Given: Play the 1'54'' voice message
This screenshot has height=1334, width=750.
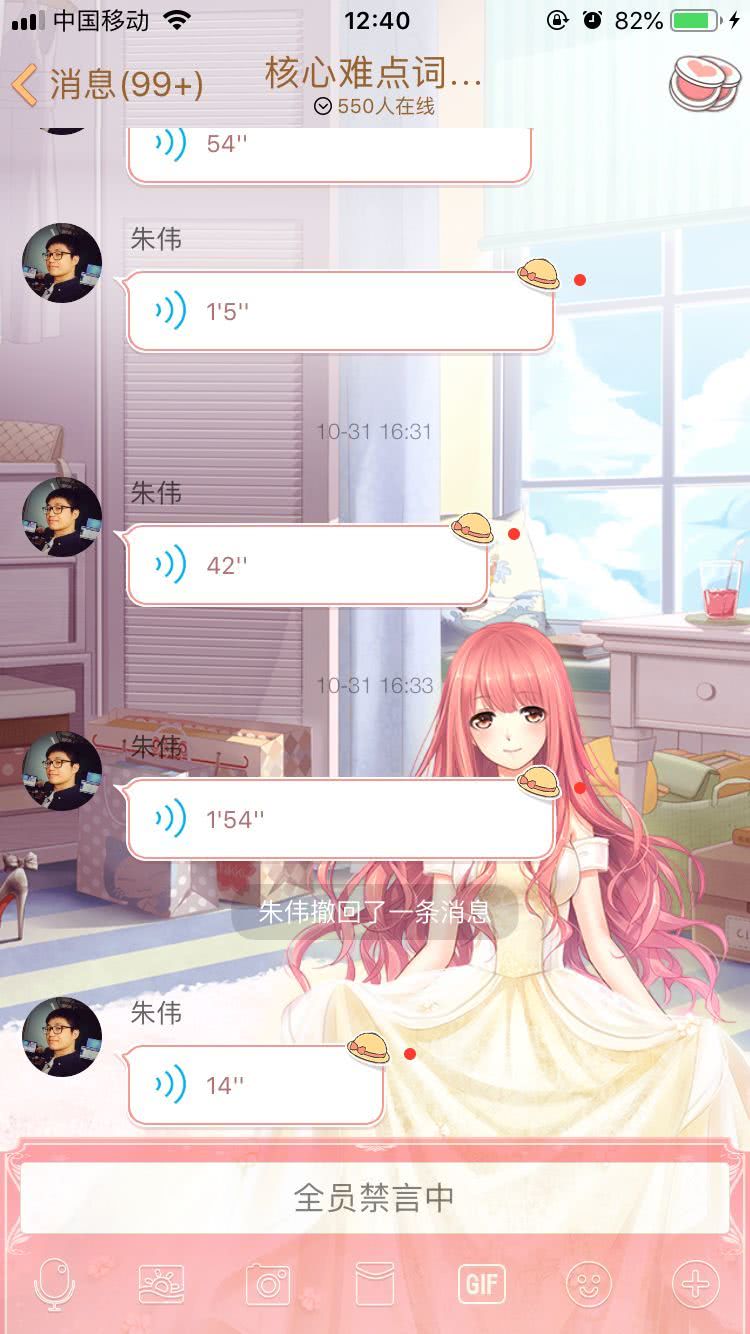Looking at the screenshot, I should 340,820.
